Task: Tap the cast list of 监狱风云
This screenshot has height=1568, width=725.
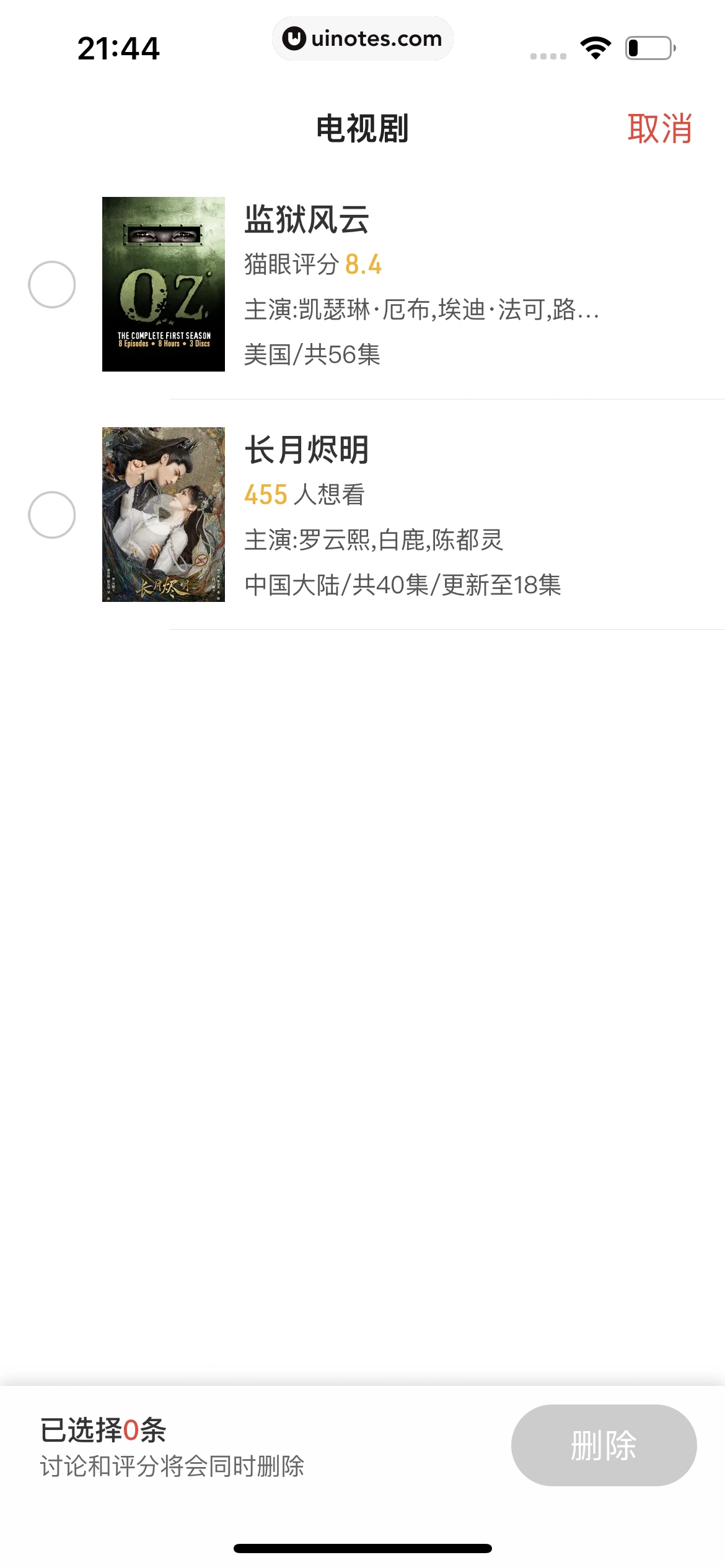Action: [x=421, y=309]
